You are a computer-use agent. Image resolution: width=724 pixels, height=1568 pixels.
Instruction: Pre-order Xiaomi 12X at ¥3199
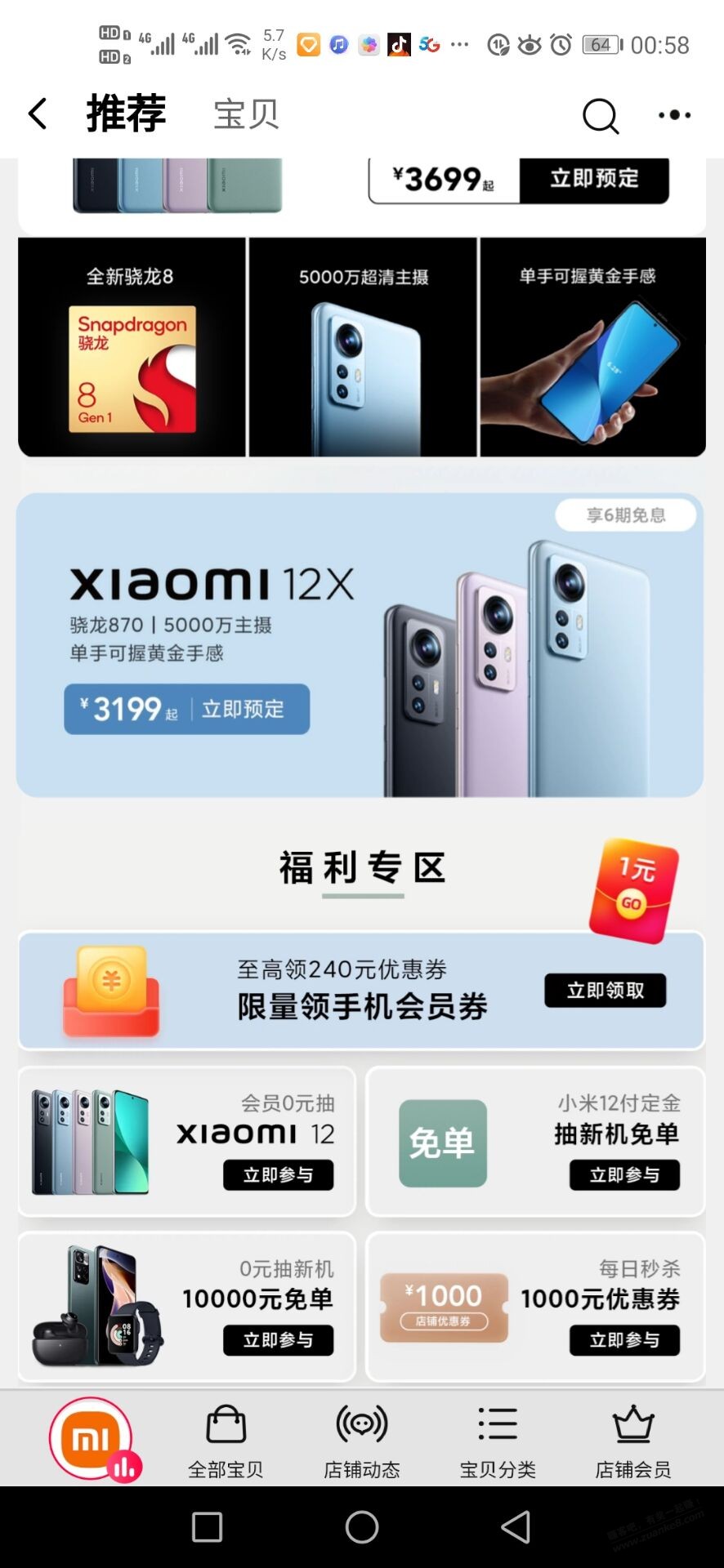(187, 709)
